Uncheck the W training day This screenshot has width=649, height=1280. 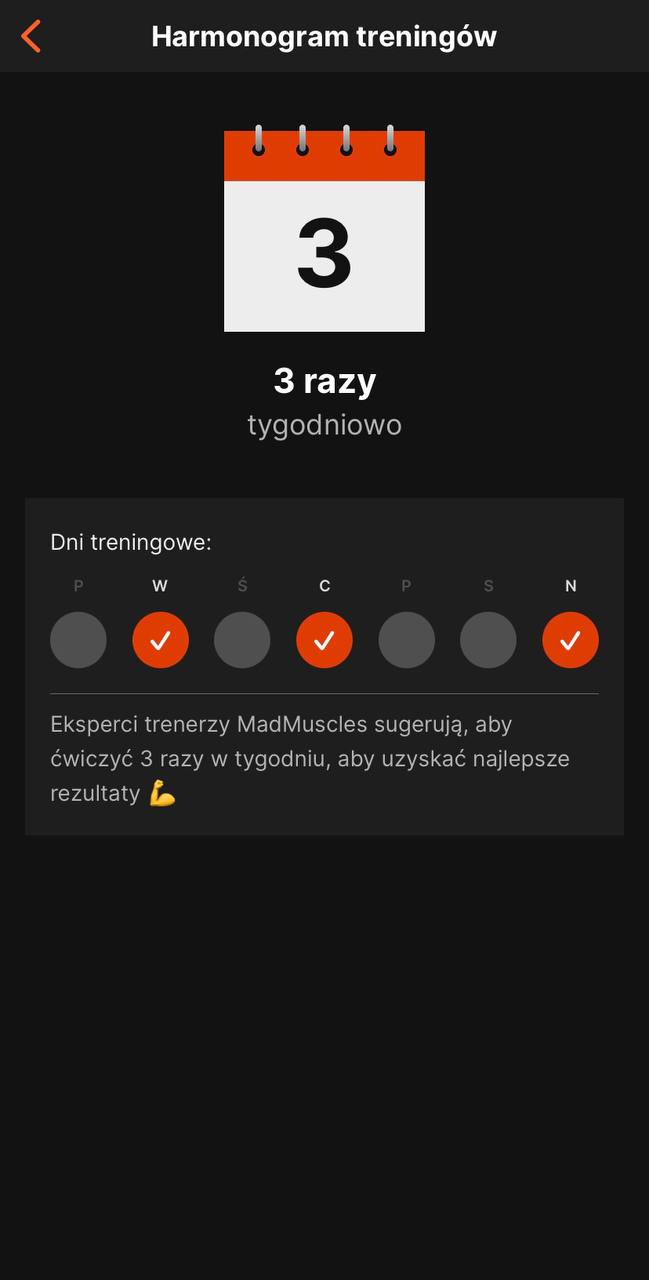(x=160, y=640)
